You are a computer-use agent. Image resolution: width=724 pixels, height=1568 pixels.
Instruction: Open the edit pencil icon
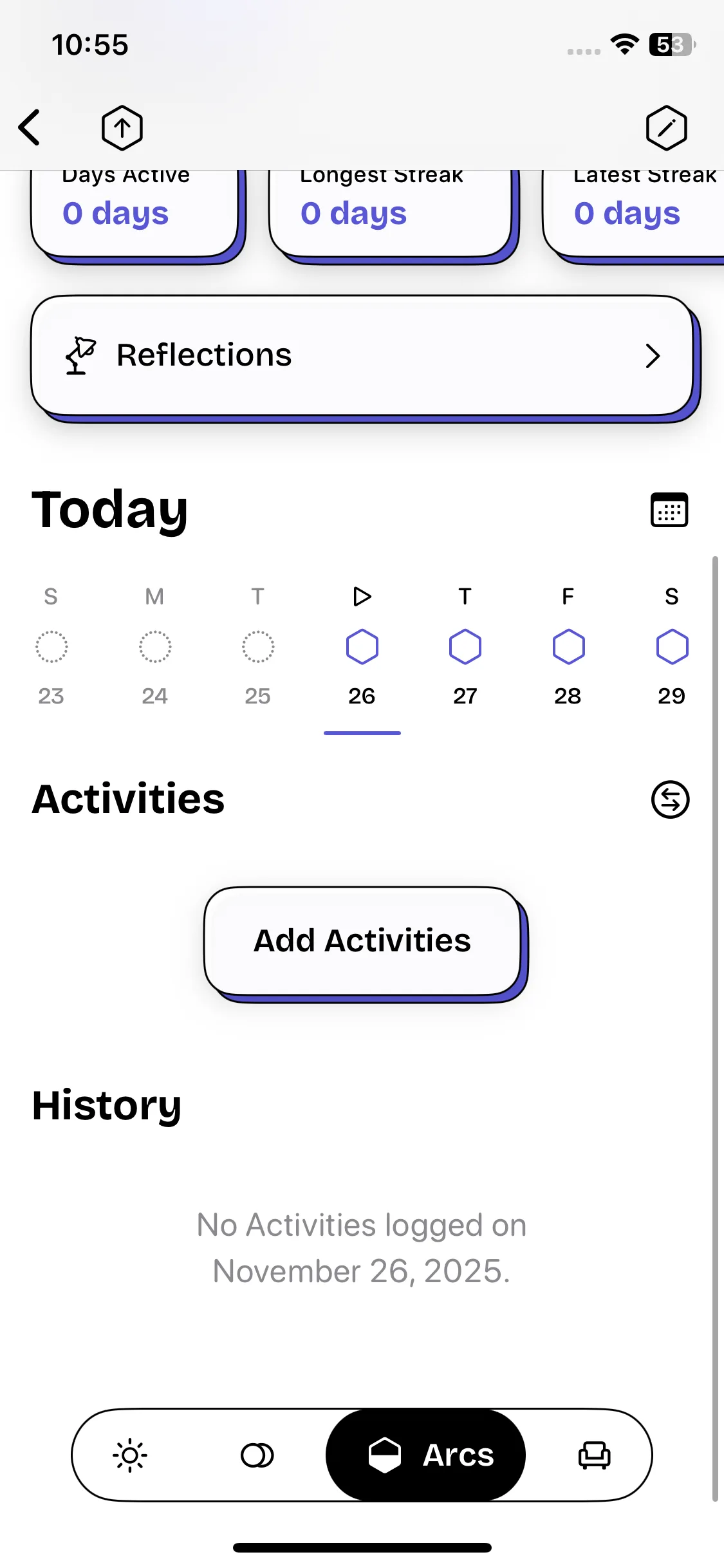(x=666, y=127)
